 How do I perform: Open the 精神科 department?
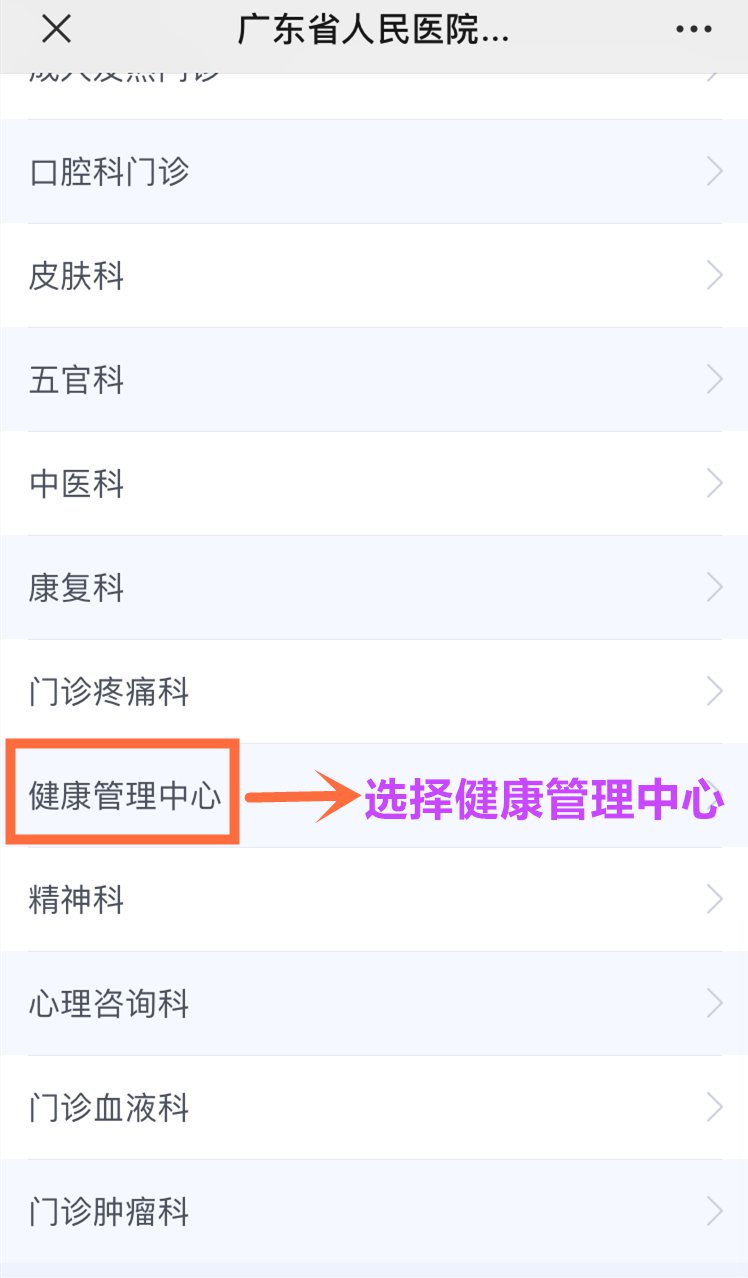[374, 900]
